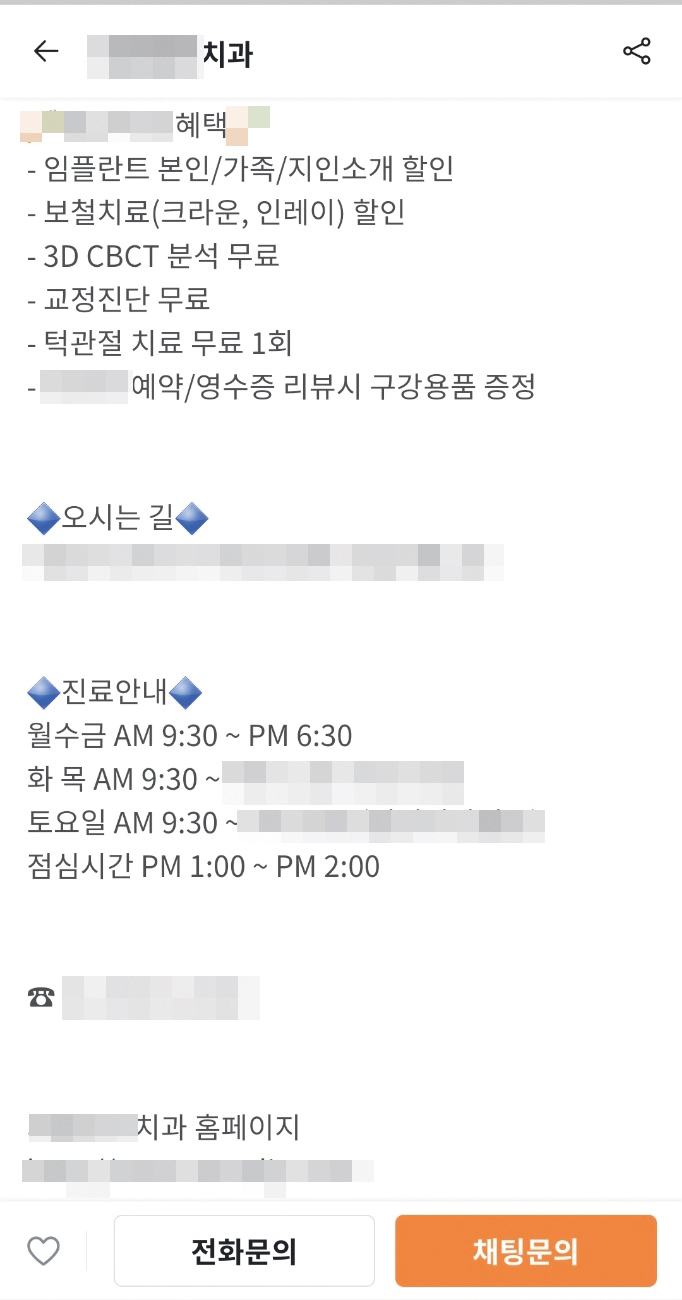Start a 채팅문의 chat inquiry
Image resolution: width=682 pixels, height=1300 pixels.
[x=526, y=1251]
